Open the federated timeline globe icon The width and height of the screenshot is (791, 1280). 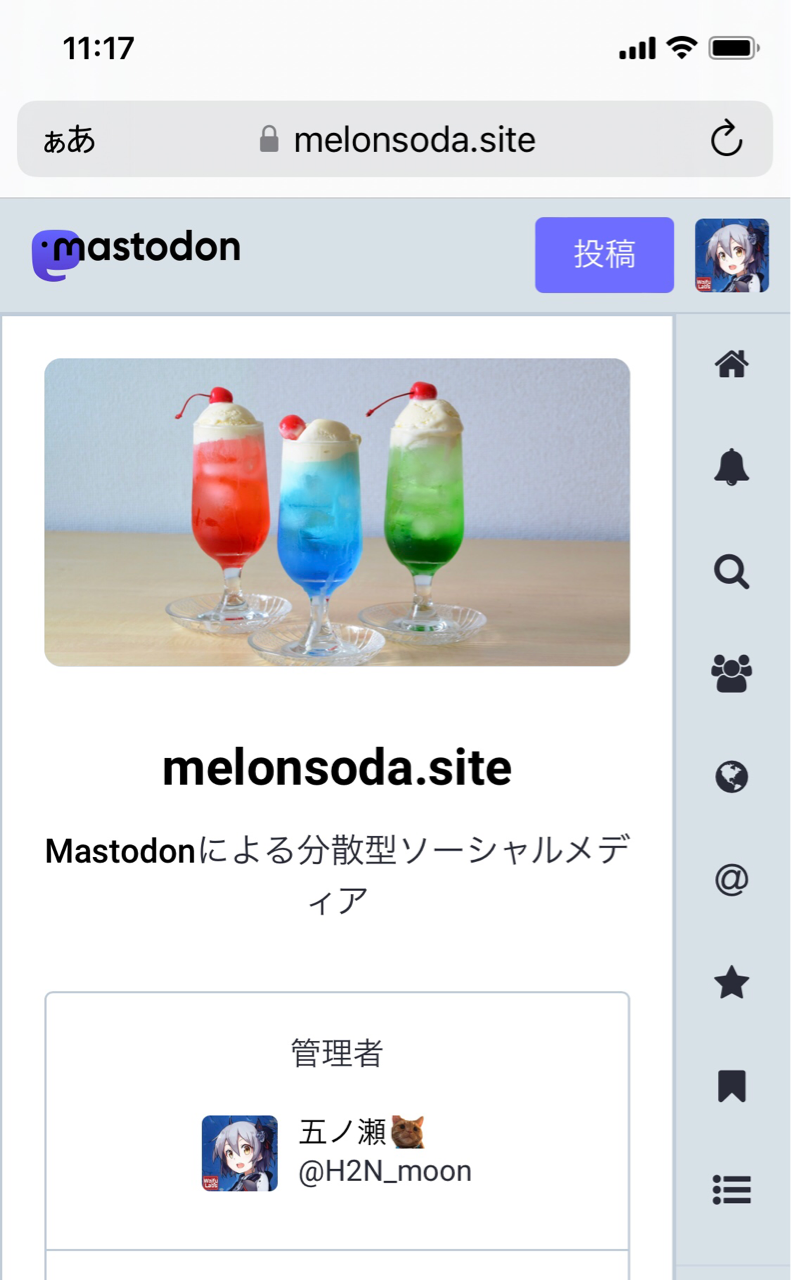(732, 777)
